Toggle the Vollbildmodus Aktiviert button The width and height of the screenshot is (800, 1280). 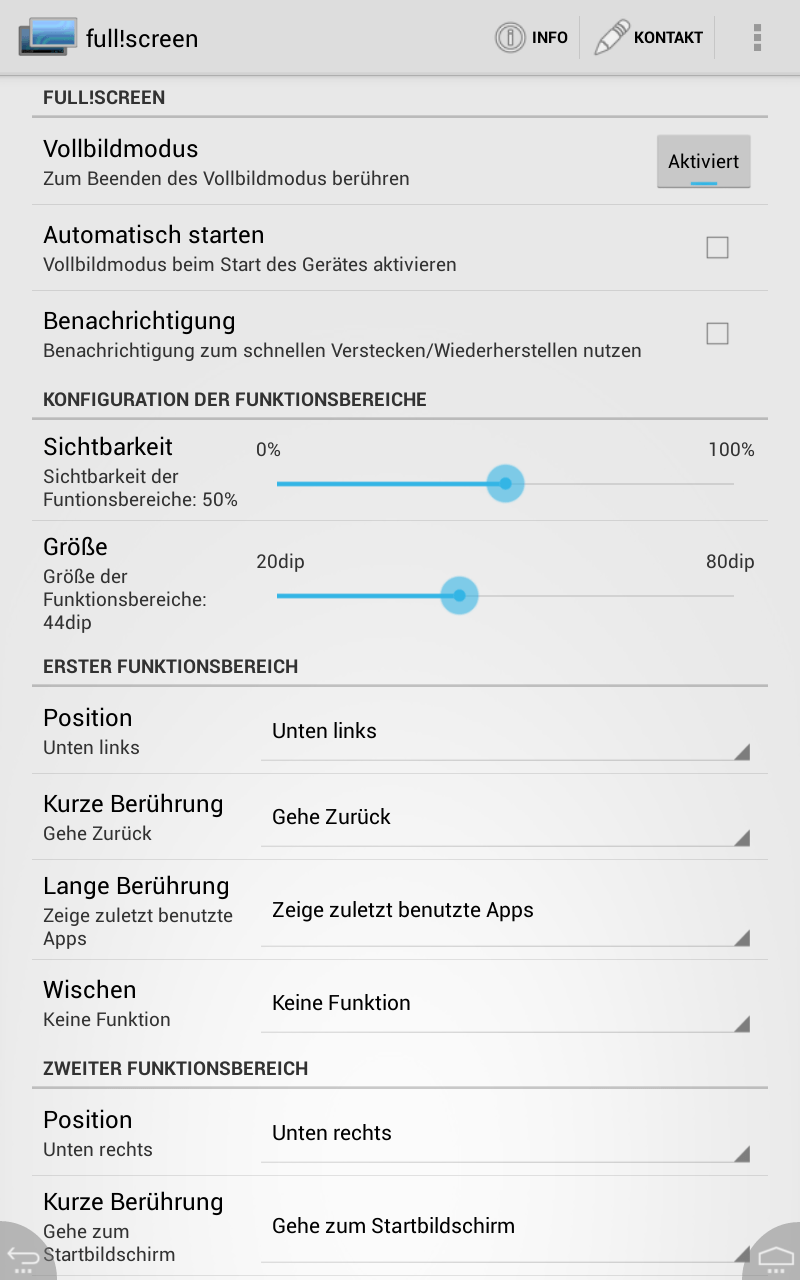[x=703, y=162]
